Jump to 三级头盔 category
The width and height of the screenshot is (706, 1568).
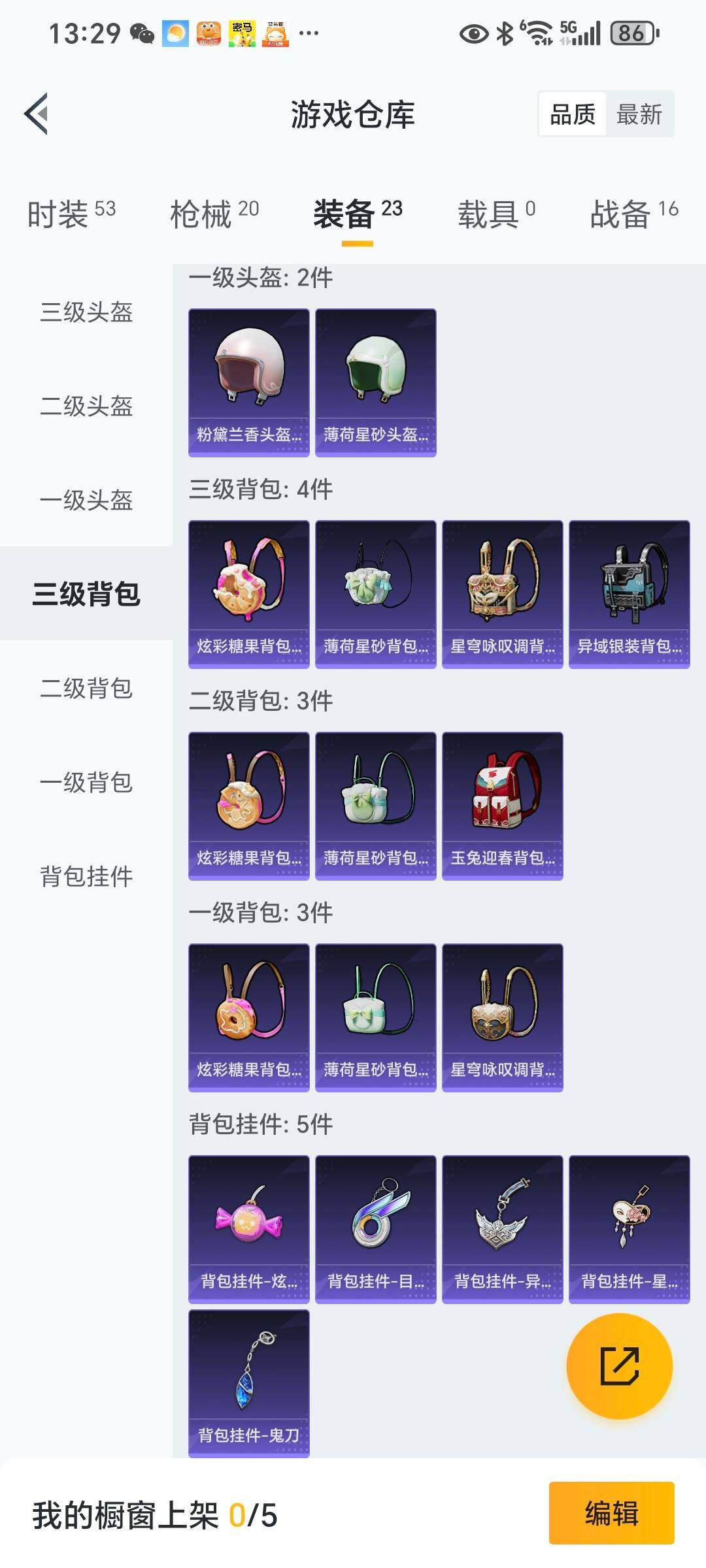tap(86, 312)
